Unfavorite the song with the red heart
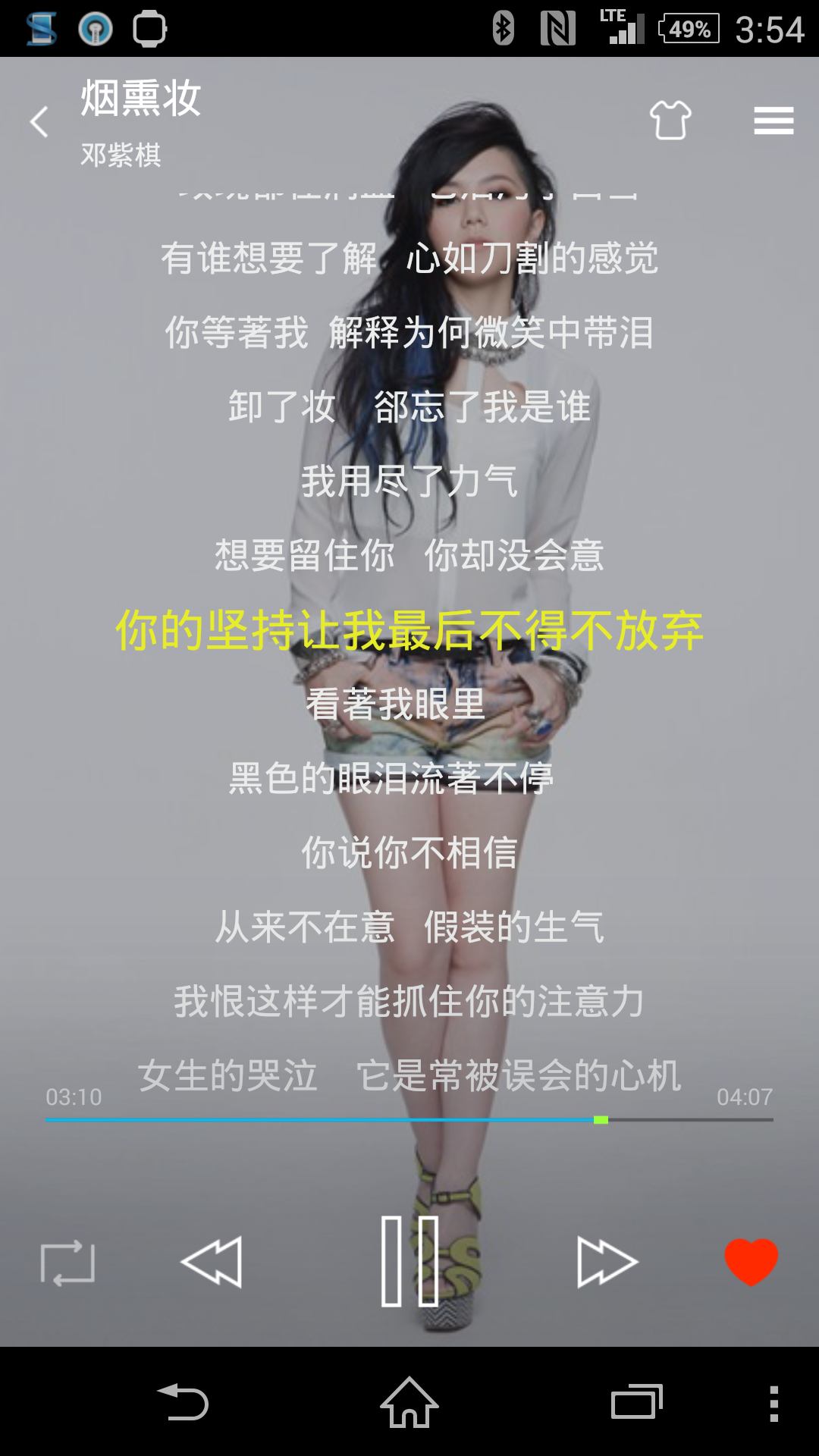This screenshot has height=1456, width=819. coord(751,1261)
